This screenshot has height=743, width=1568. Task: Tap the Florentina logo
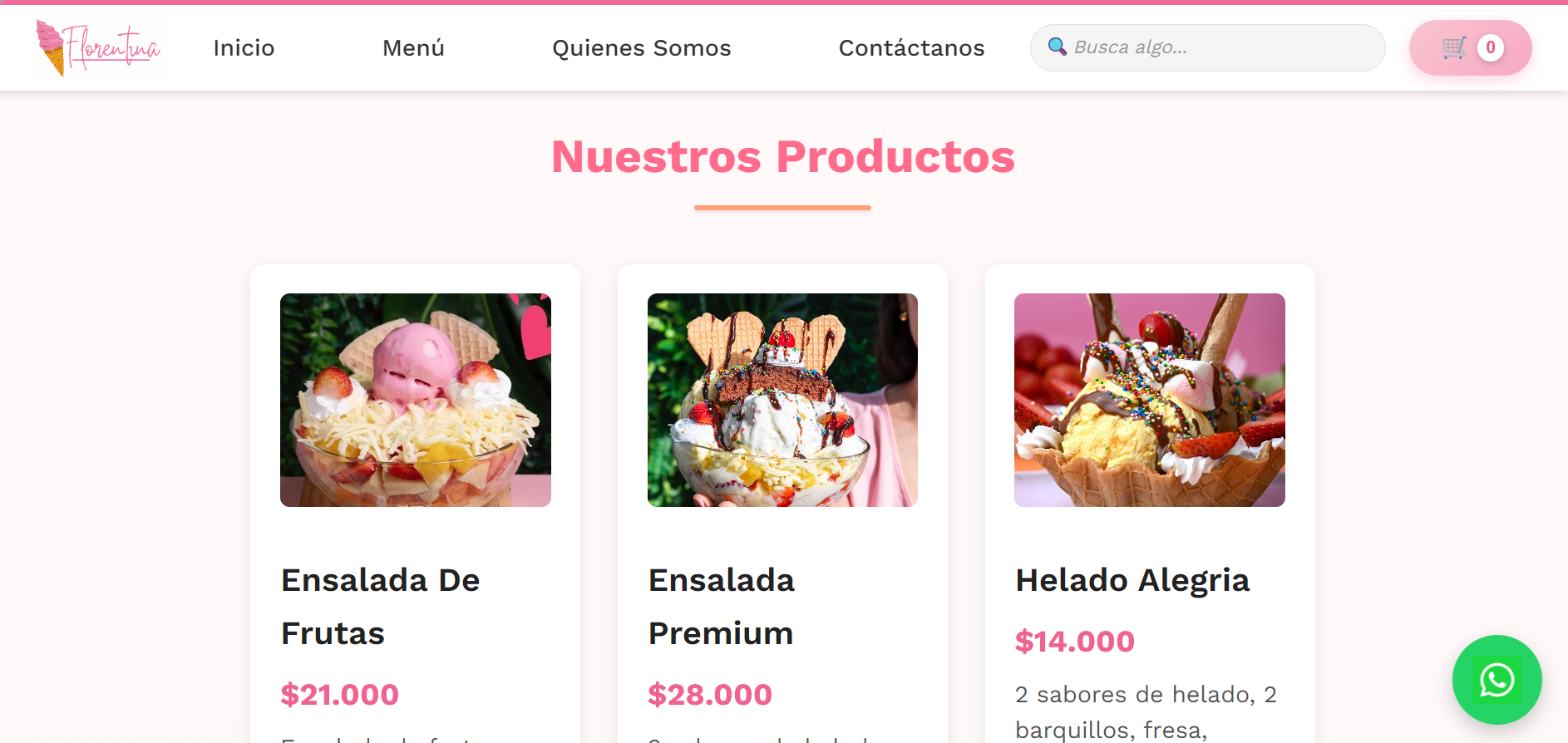pos(98,48)
